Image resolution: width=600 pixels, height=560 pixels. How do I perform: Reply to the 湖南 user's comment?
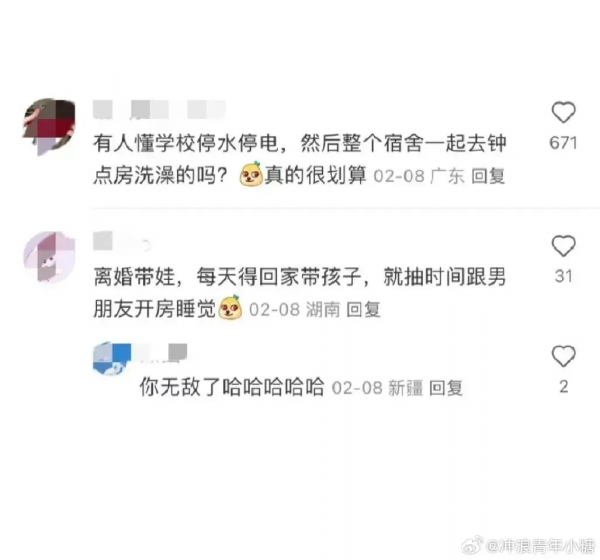(x=363, y=310)
